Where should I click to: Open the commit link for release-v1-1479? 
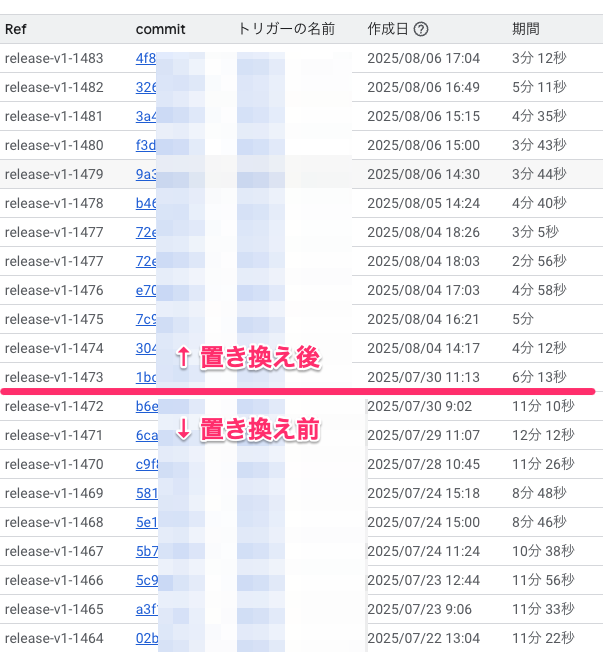[x=146, y=174]
